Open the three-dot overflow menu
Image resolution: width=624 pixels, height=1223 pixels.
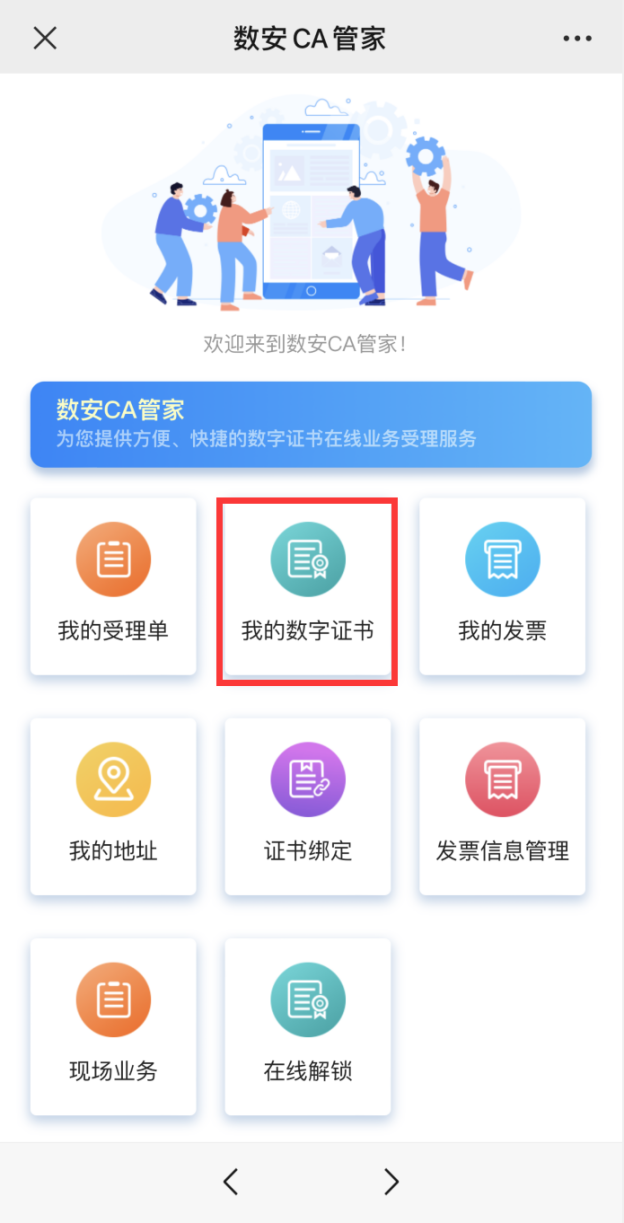point(577,38)
